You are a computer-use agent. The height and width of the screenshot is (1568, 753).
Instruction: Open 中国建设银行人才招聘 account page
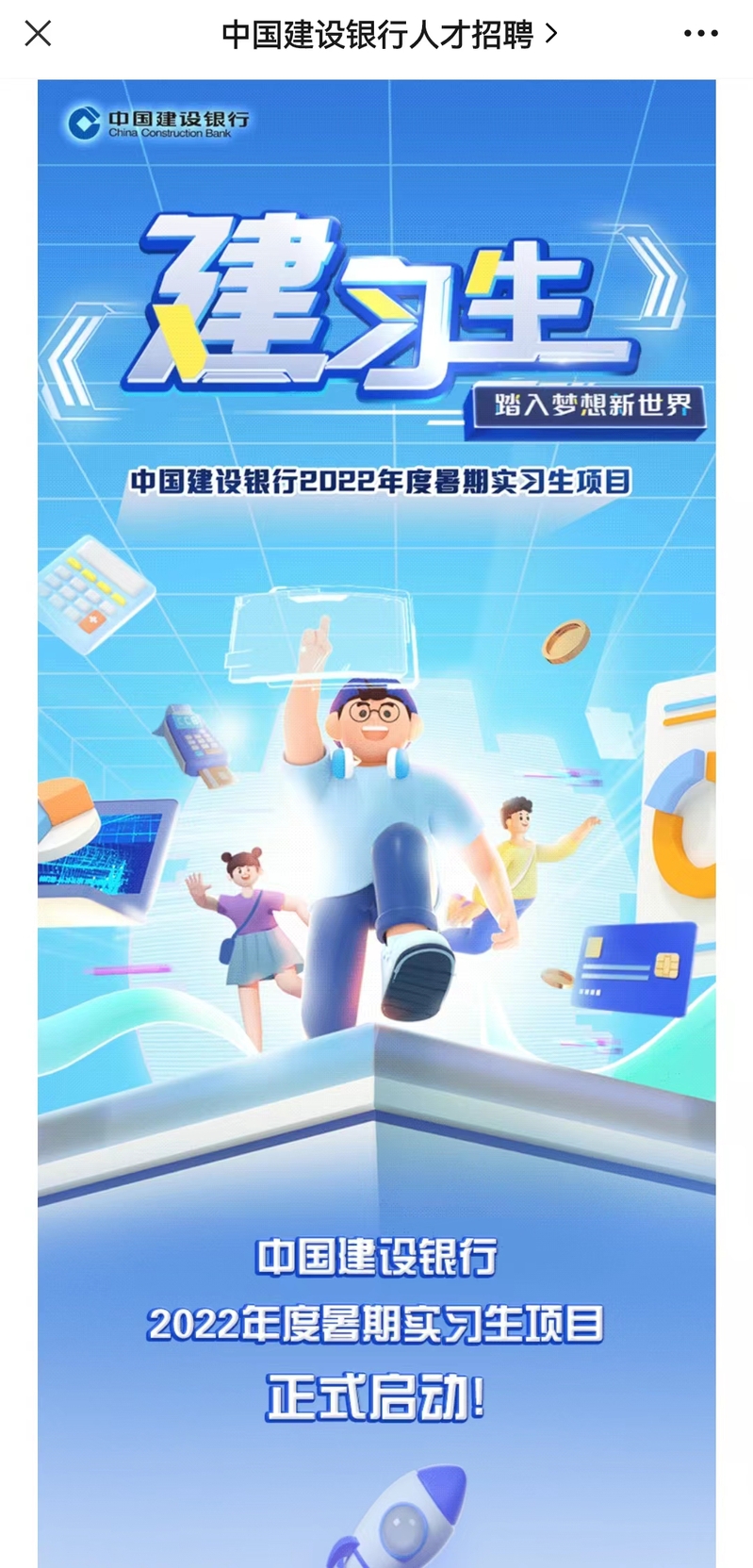pyautogui.click(x=388, y=35)
